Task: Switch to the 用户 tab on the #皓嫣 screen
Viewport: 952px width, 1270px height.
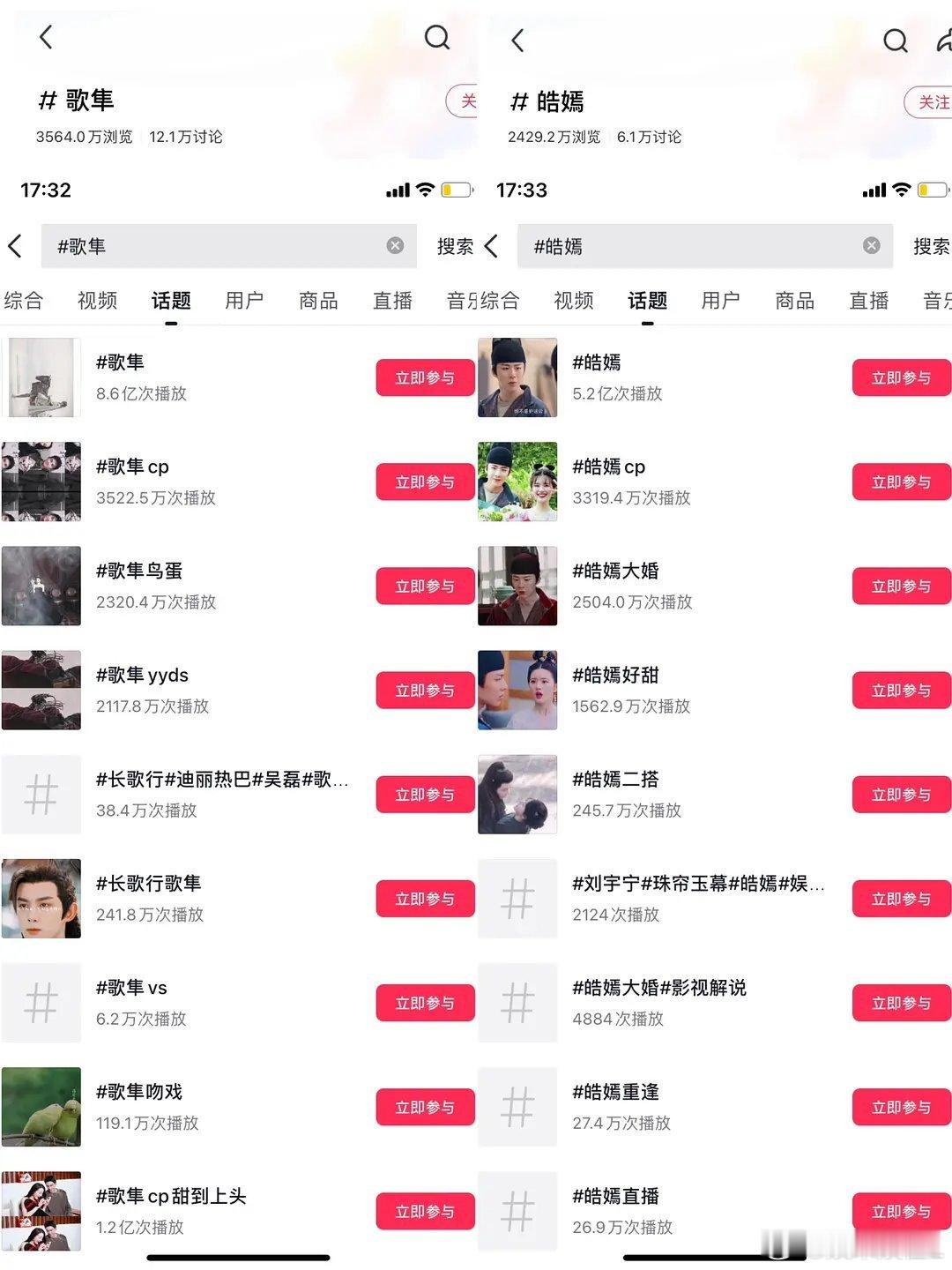Action: [719, 301]
